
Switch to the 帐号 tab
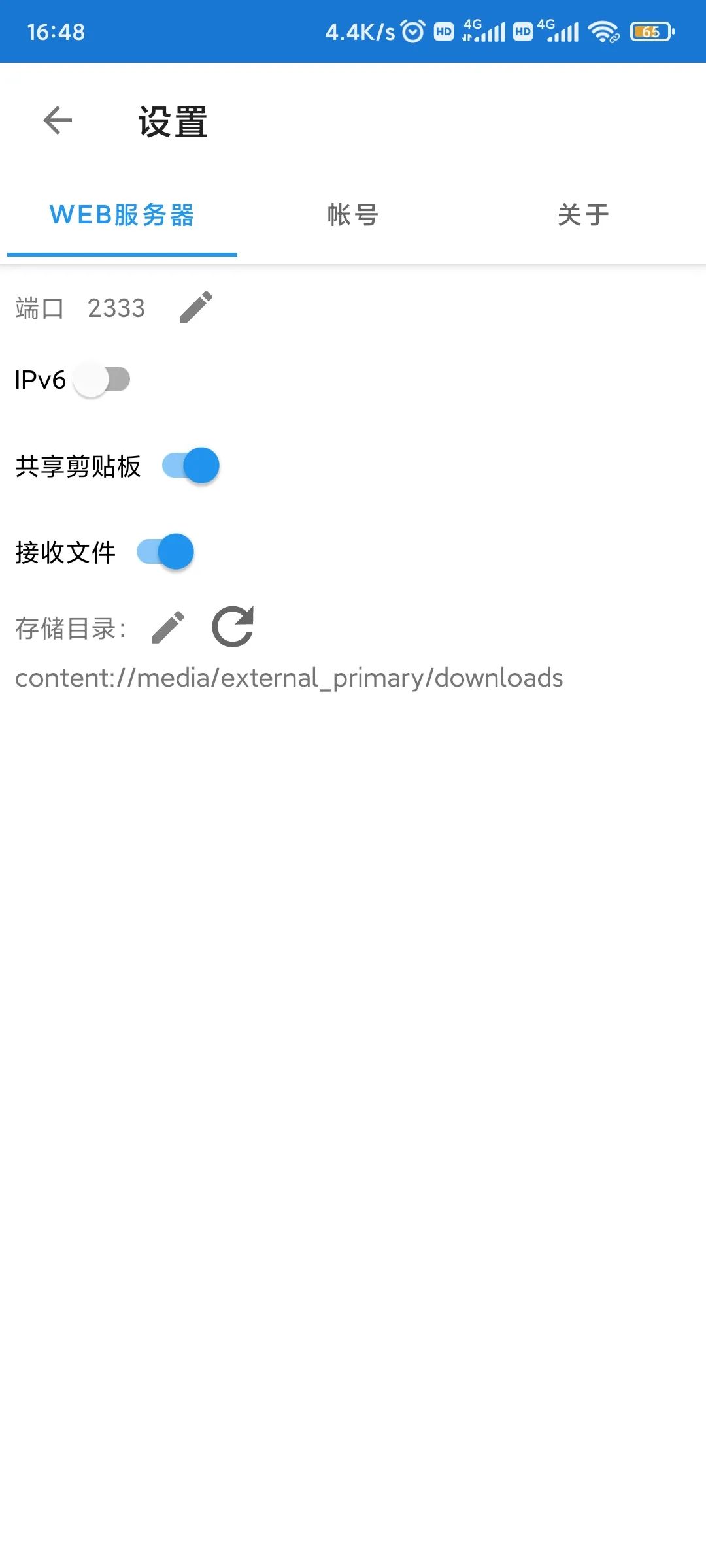pos(353,215)
